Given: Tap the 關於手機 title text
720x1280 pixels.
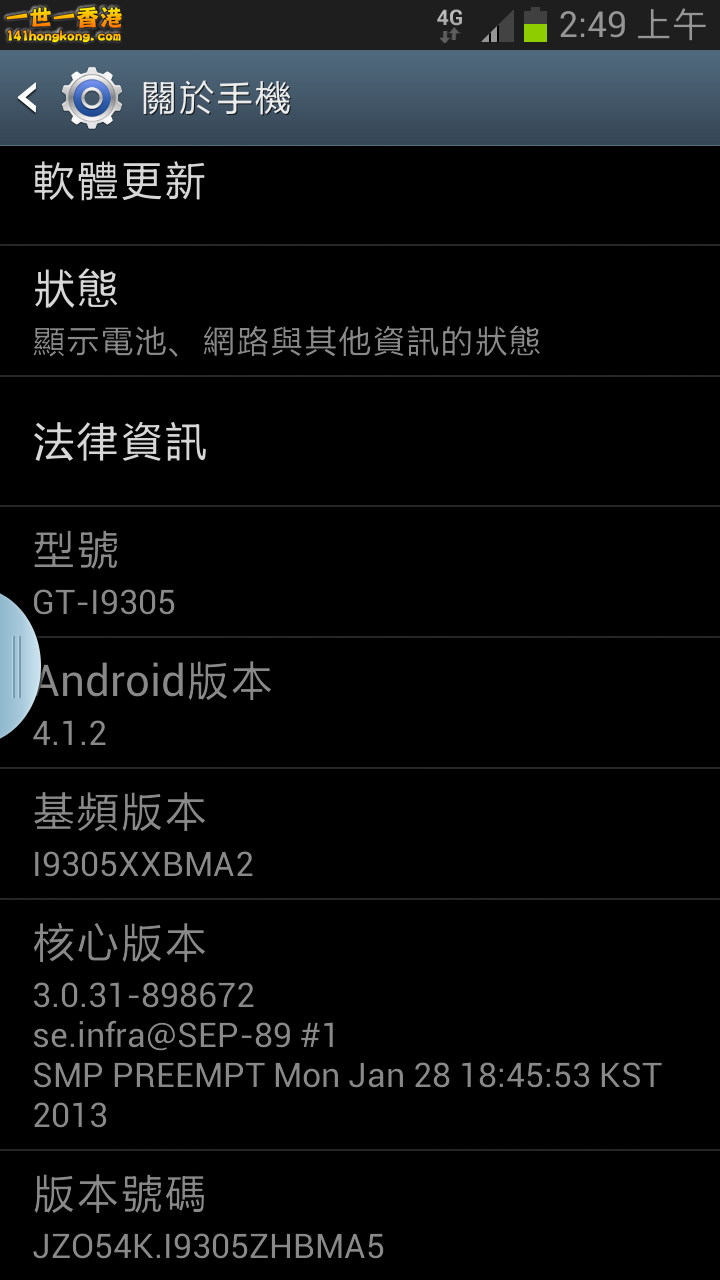Looking at the screenshot, I should (x=216, y=96).
